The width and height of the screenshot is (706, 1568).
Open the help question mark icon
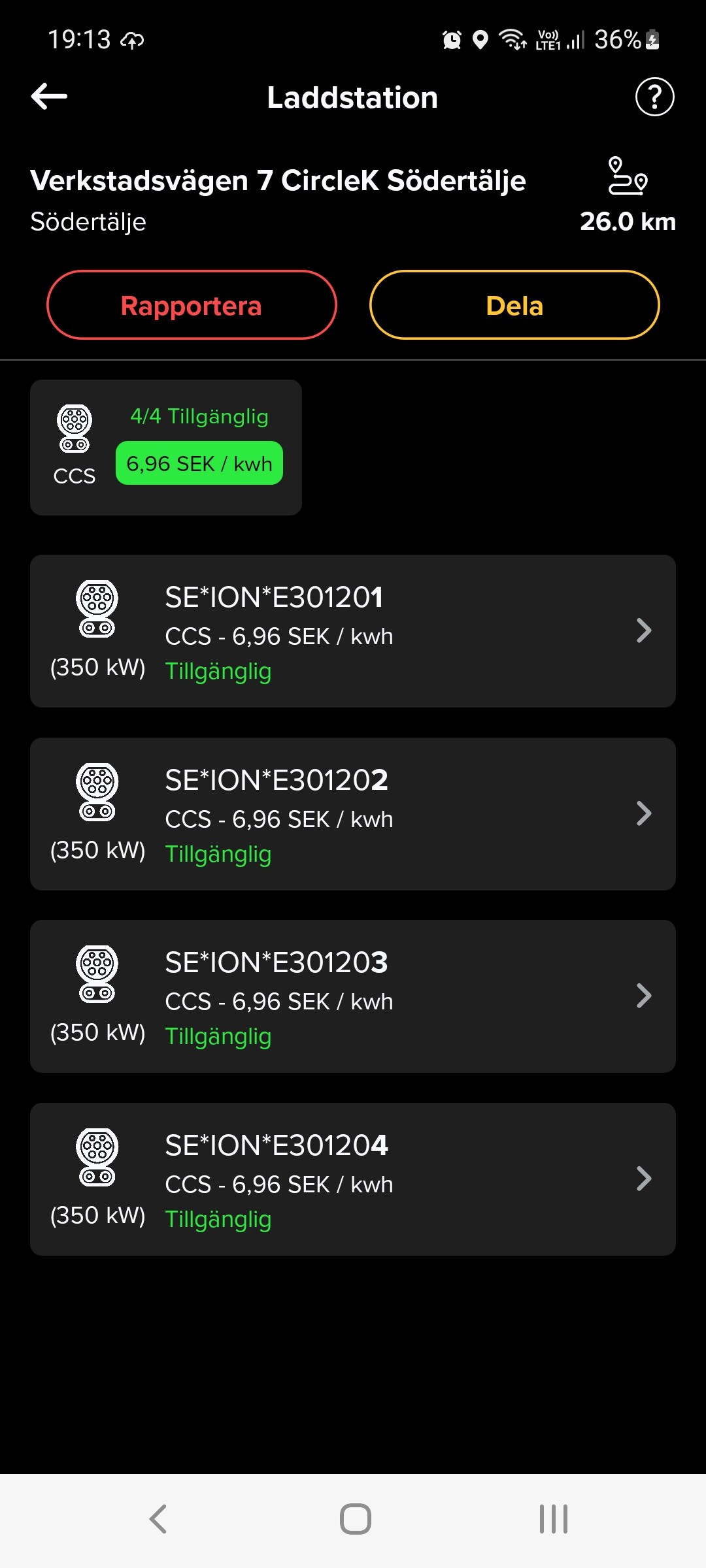[654, 97]
